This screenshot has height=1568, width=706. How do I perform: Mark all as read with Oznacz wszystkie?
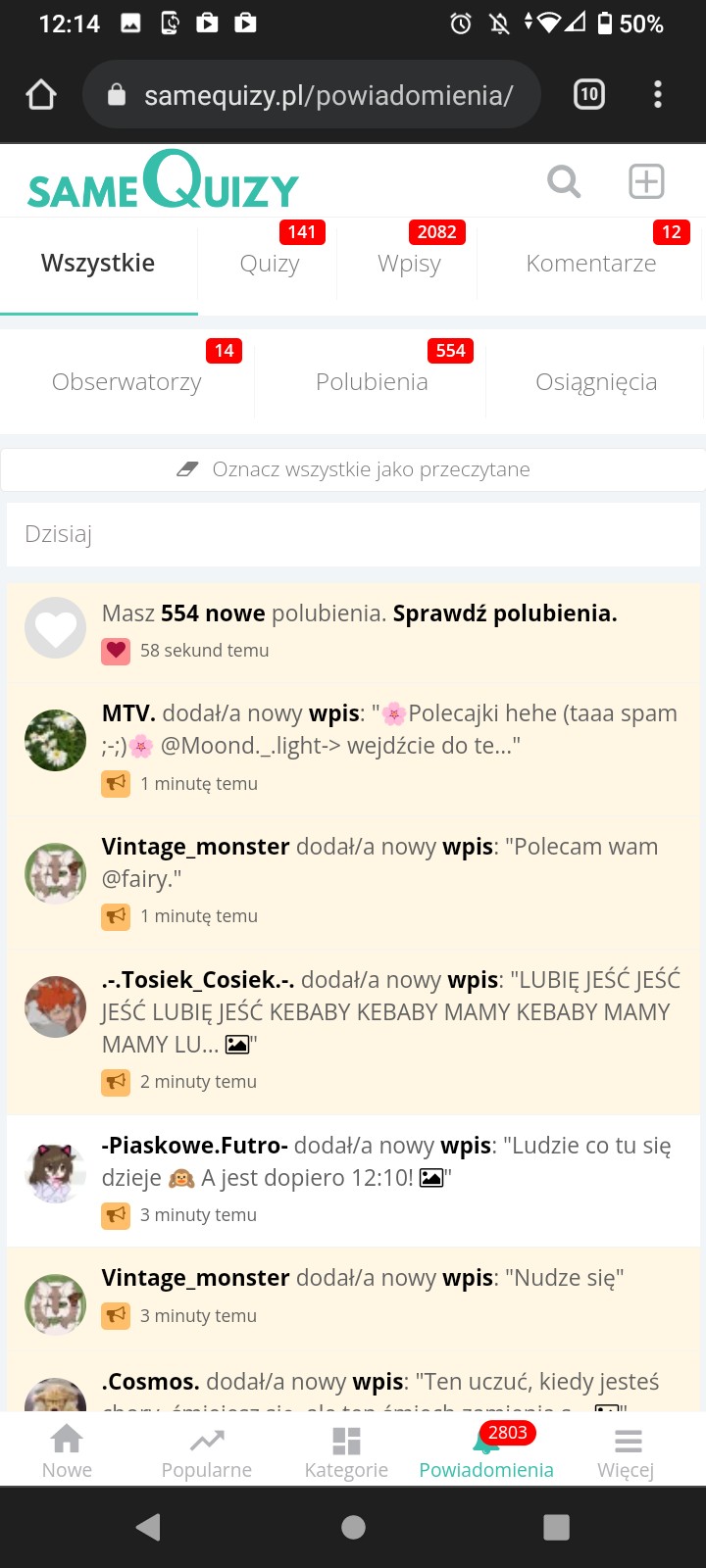tap(353, 469)
